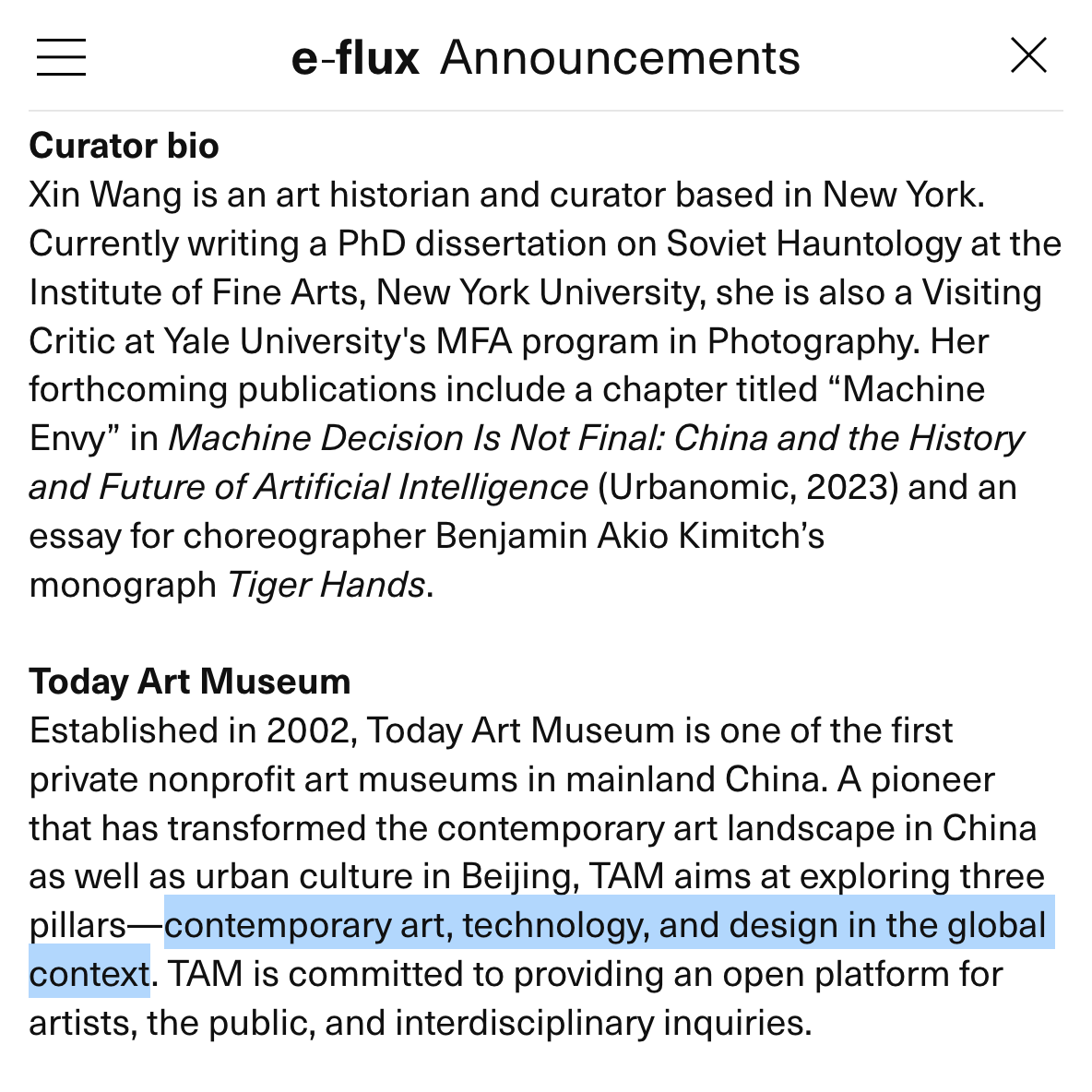Go to e-flux Announcements home

pyautogui.click(x=544, y=58)
